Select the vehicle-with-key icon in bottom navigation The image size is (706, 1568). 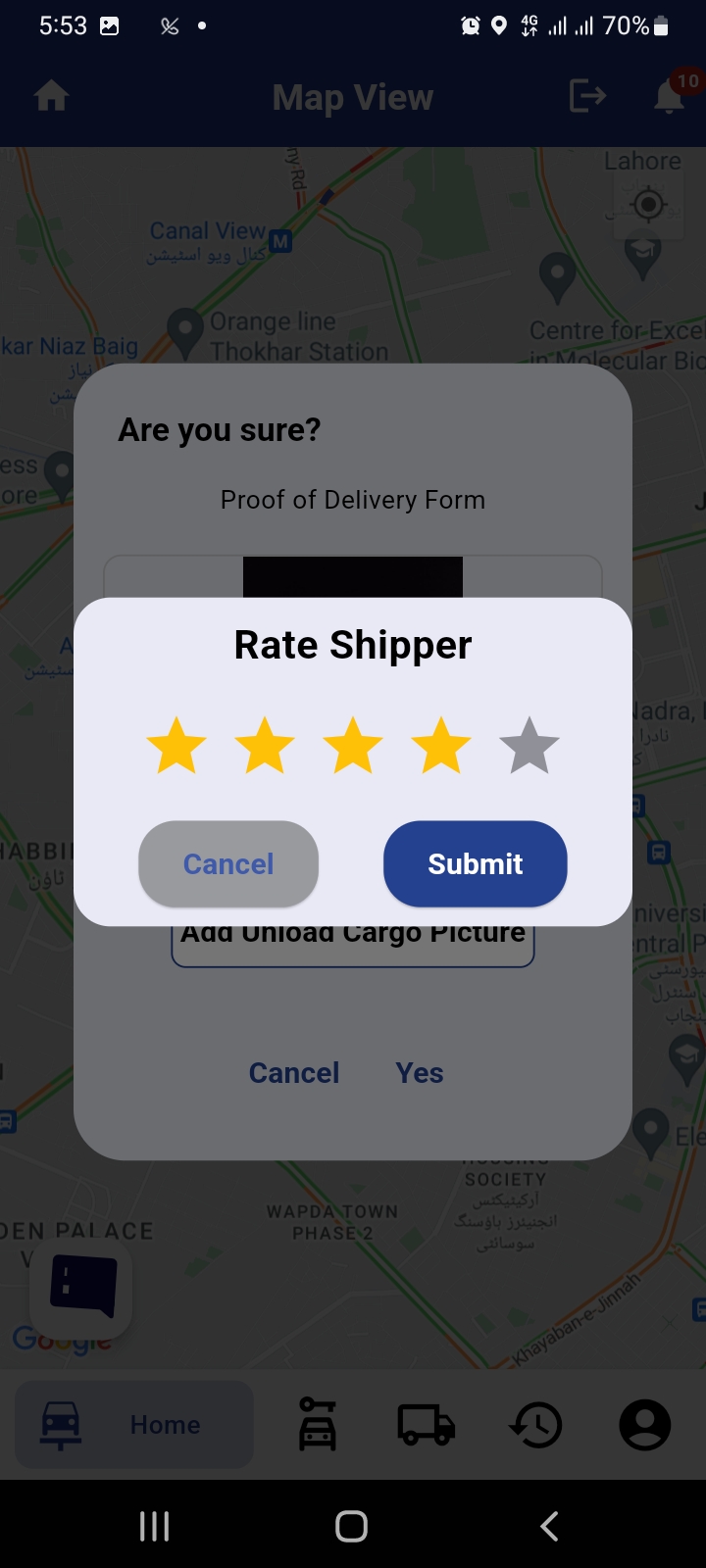tap(316, 1425)
